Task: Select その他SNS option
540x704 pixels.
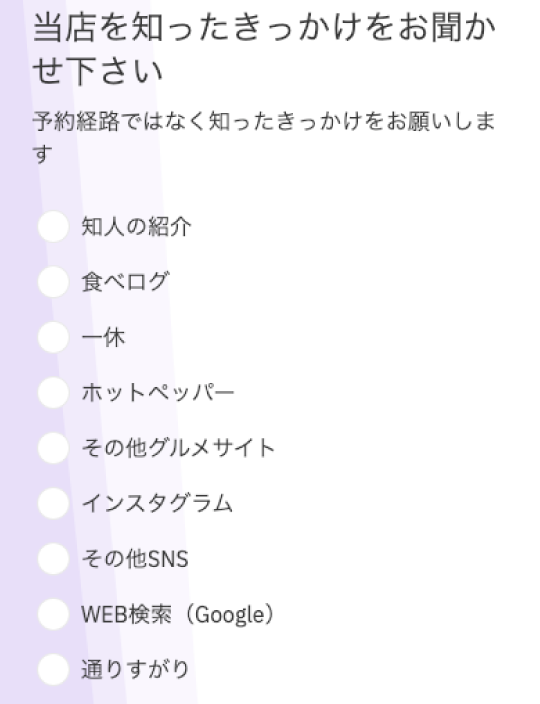Action: pyautogui.click(x=53, y=559)
